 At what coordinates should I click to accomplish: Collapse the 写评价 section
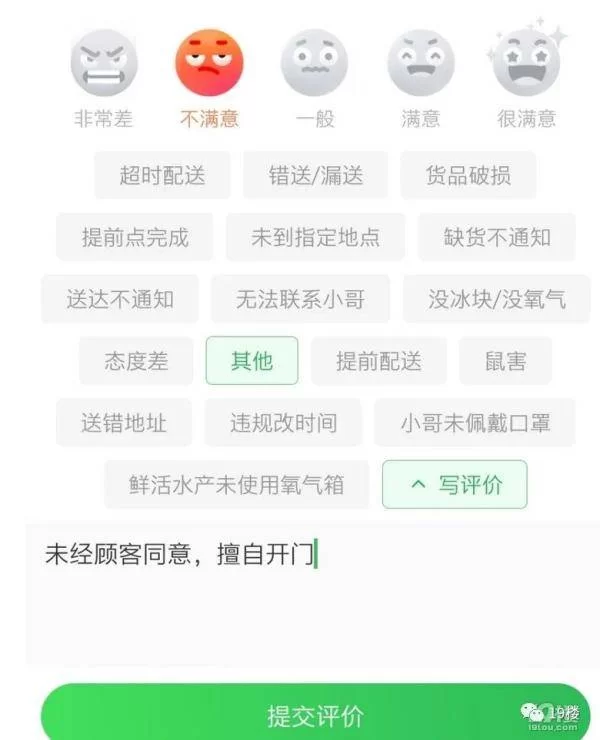tap(455, 485)
